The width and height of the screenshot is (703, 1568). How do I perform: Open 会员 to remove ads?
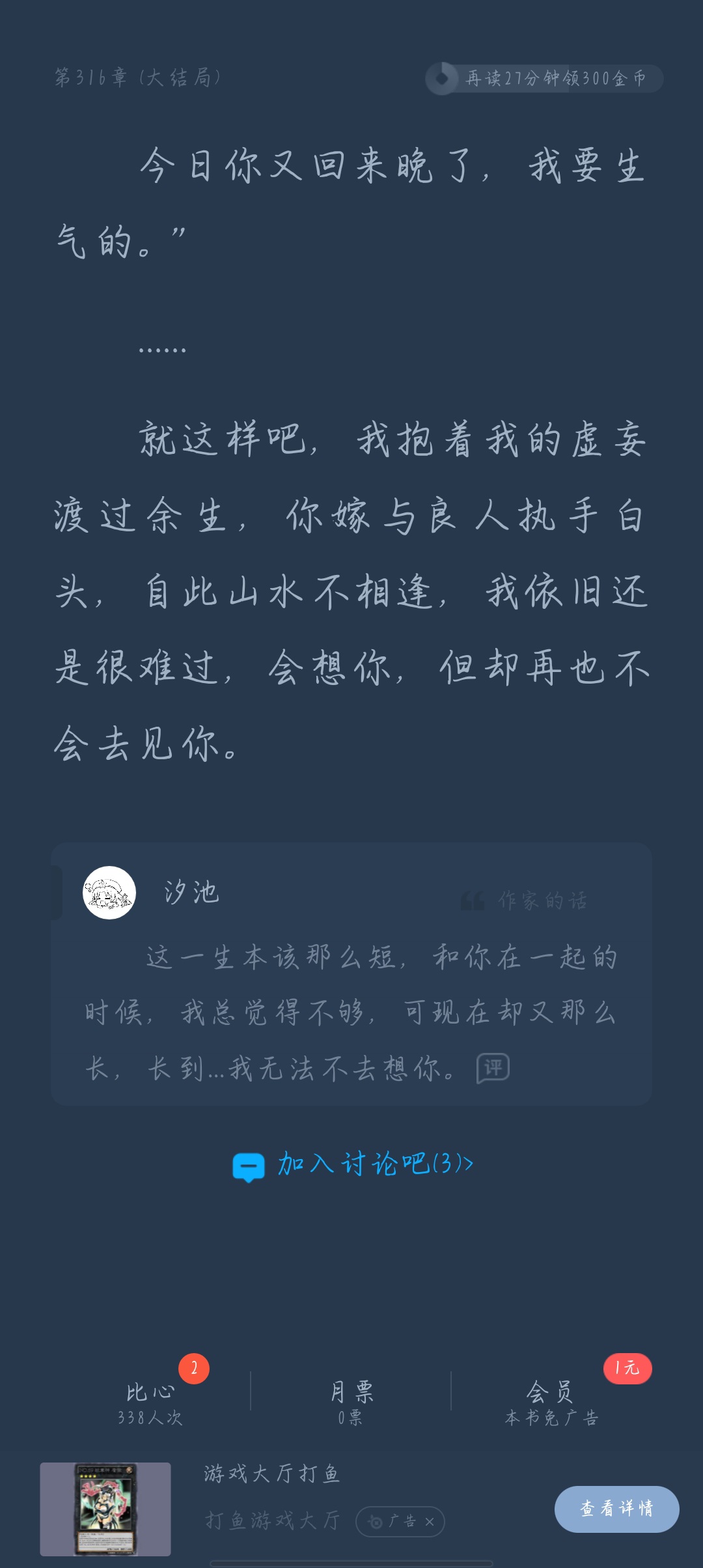(x=551, y=1402)
